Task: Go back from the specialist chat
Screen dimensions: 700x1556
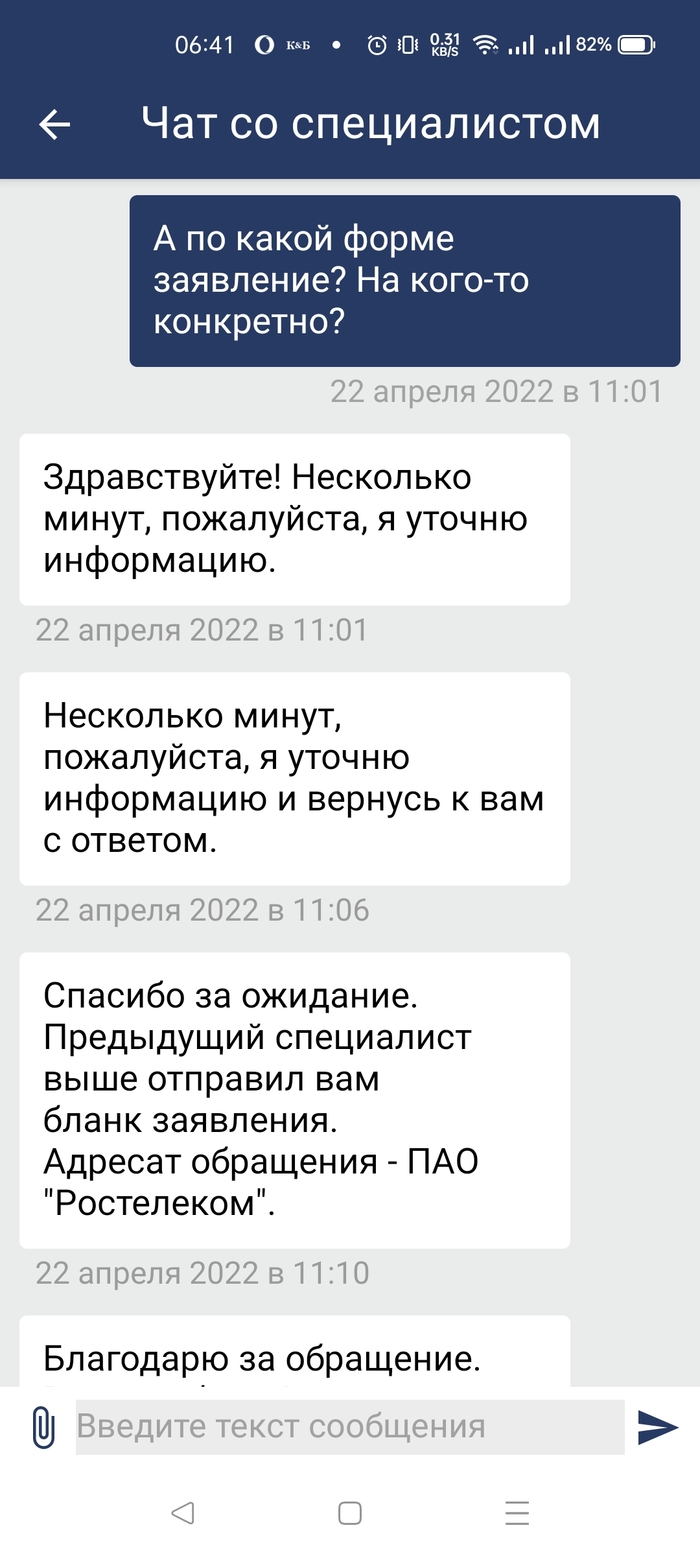Action: pyautogui.click(x=54, y=124)
